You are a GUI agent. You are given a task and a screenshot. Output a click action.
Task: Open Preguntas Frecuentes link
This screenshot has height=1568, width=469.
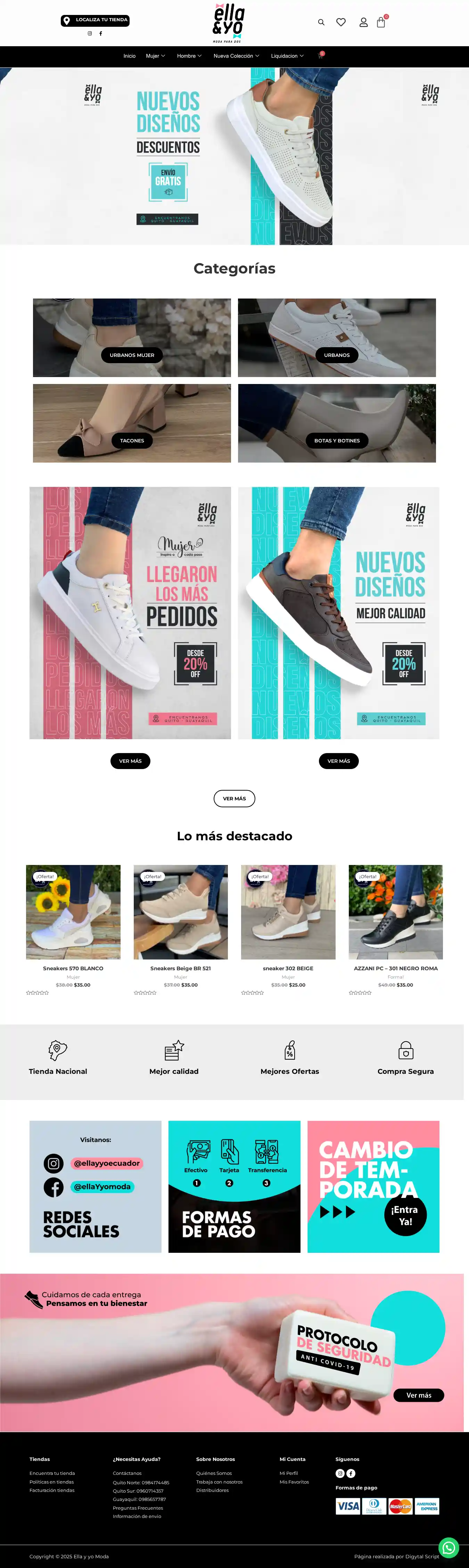tap(138, 1508)
